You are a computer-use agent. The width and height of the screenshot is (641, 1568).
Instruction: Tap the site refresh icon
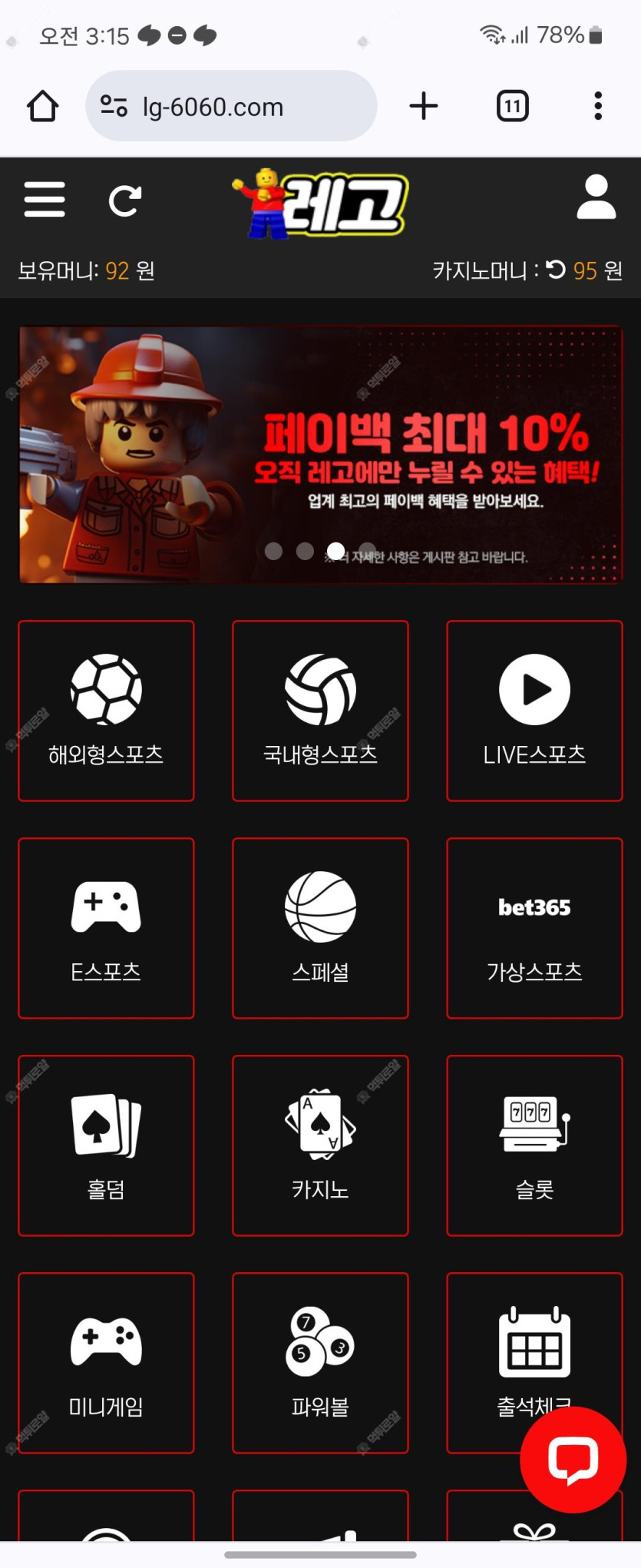point(125,201)
